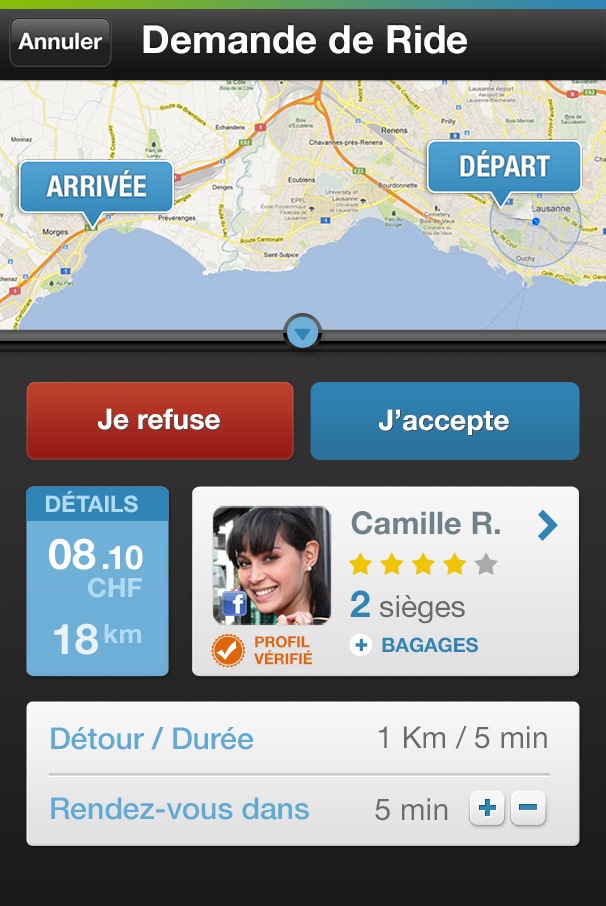Open Camille R.'s profile chevron
The image size is (606, 906).
(x=547, y=525)
